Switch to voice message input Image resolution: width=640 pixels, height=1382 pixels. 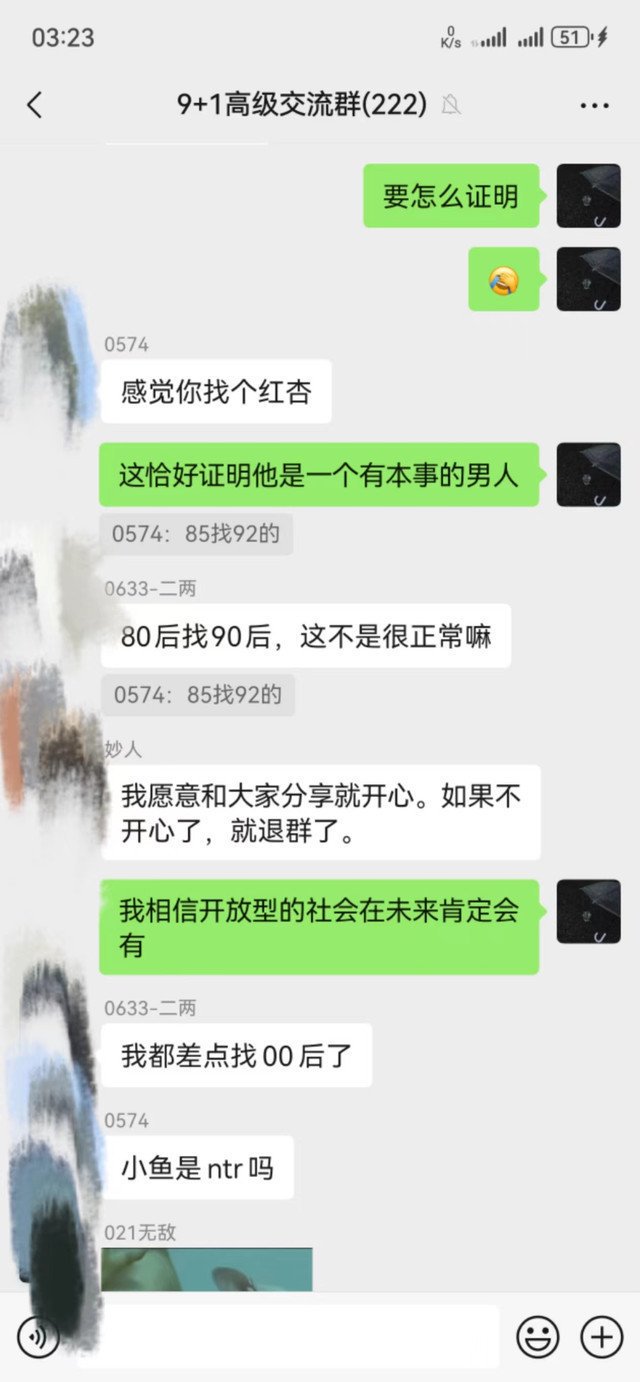click(x=38, y=1337)
